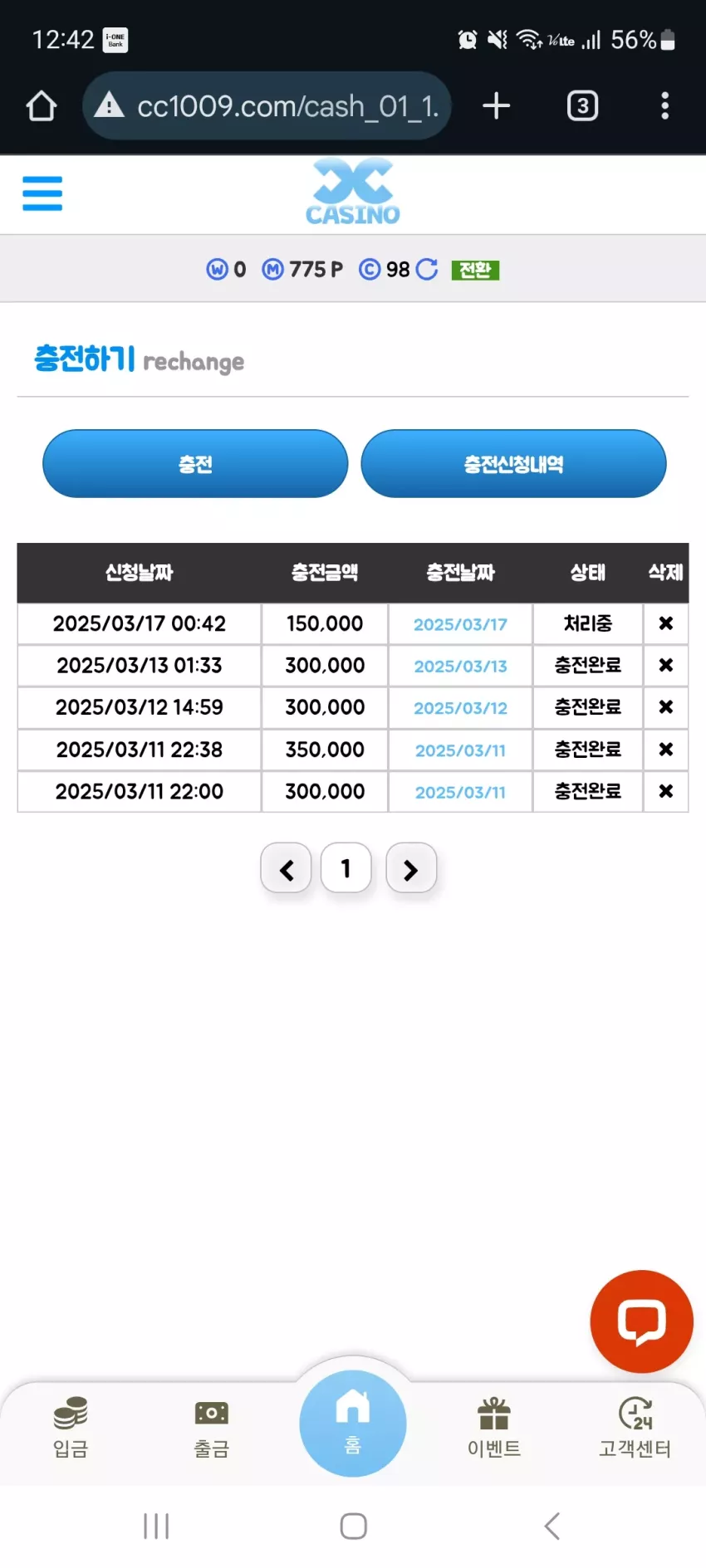Open the browser overflow menu
The image size is (706, 1568).
tap(664, 106)
